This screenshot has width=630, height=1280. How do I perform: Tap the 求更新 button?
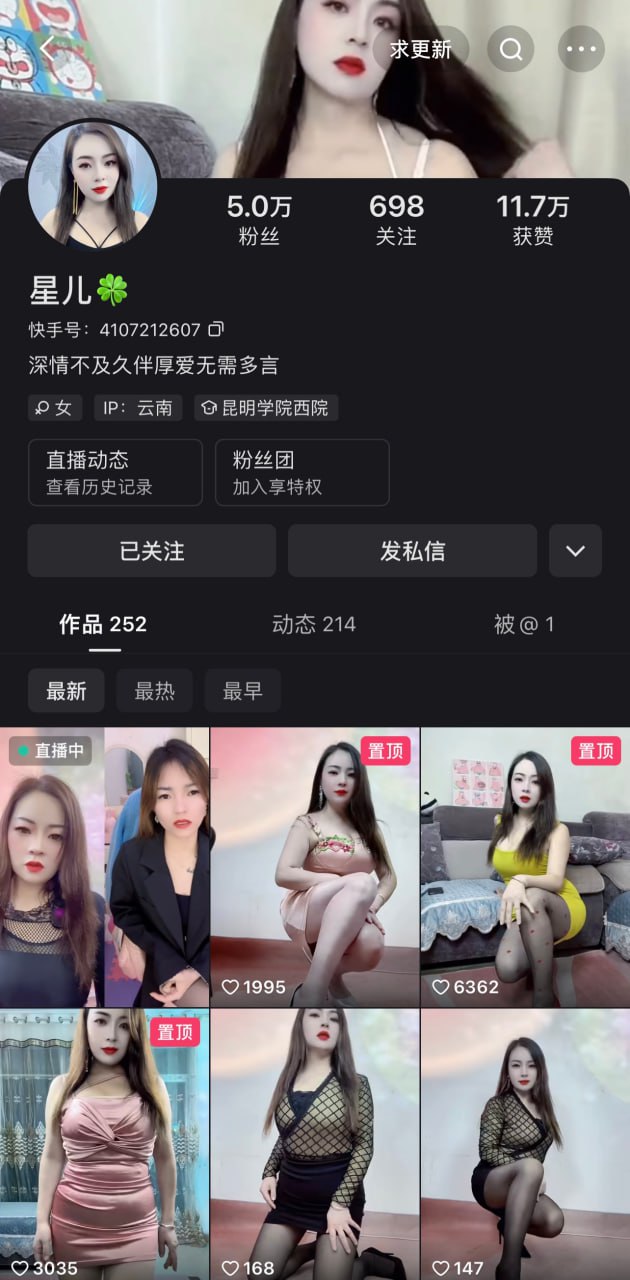pyautogui.click(x=421, y=48)
